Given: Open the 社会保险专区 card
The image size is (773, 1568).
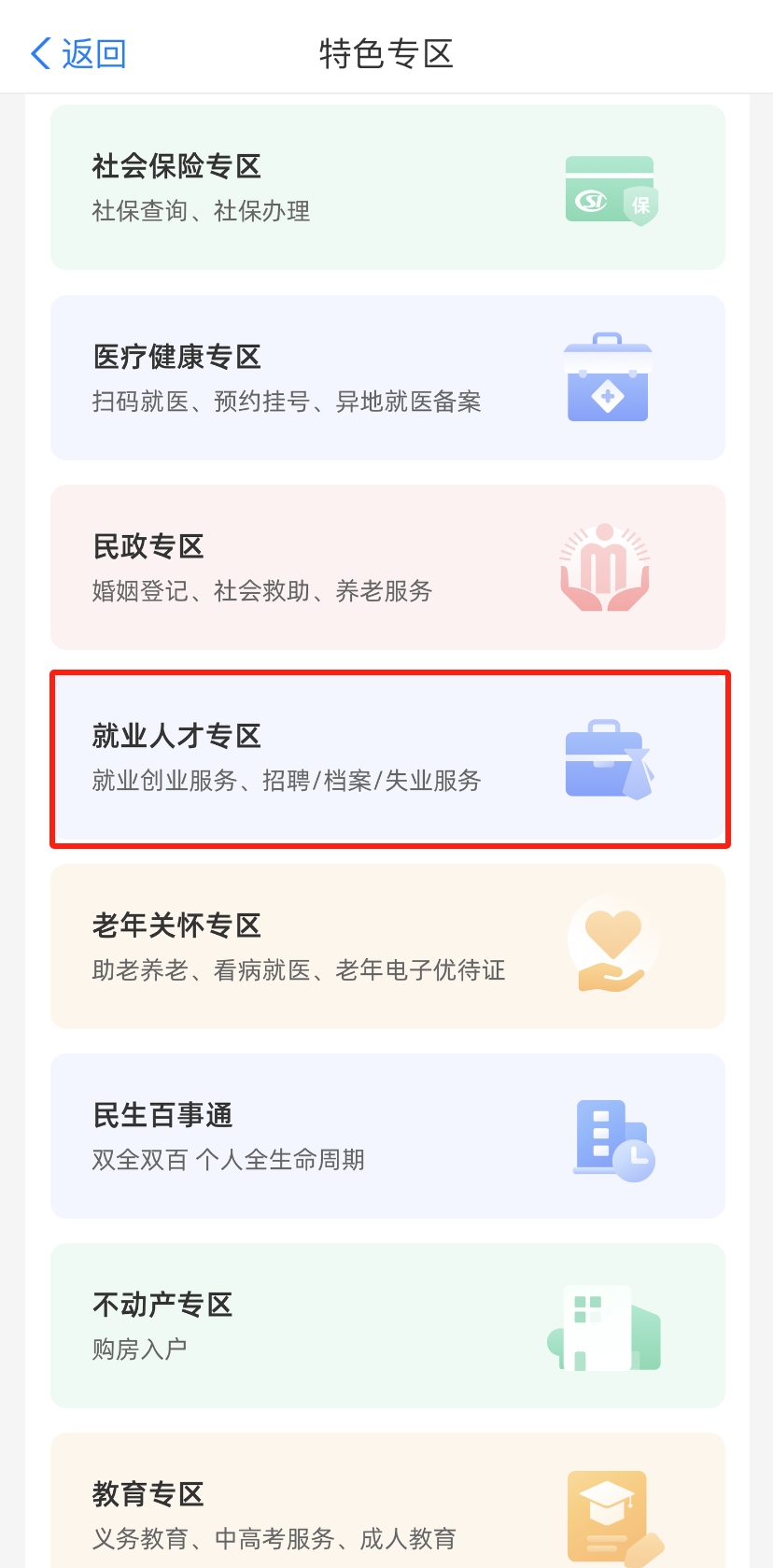Looking at the screenshot, I should tap(387, 188).
